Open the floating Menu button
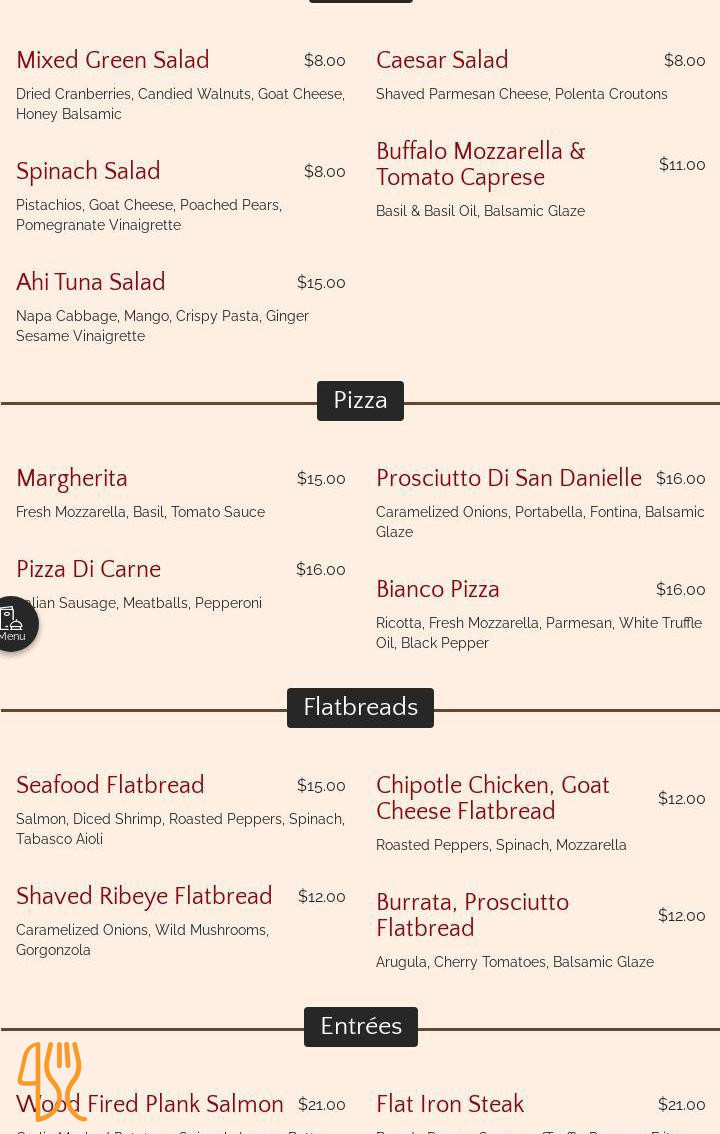Viewport: 720px width, 1134px height. 13,624
